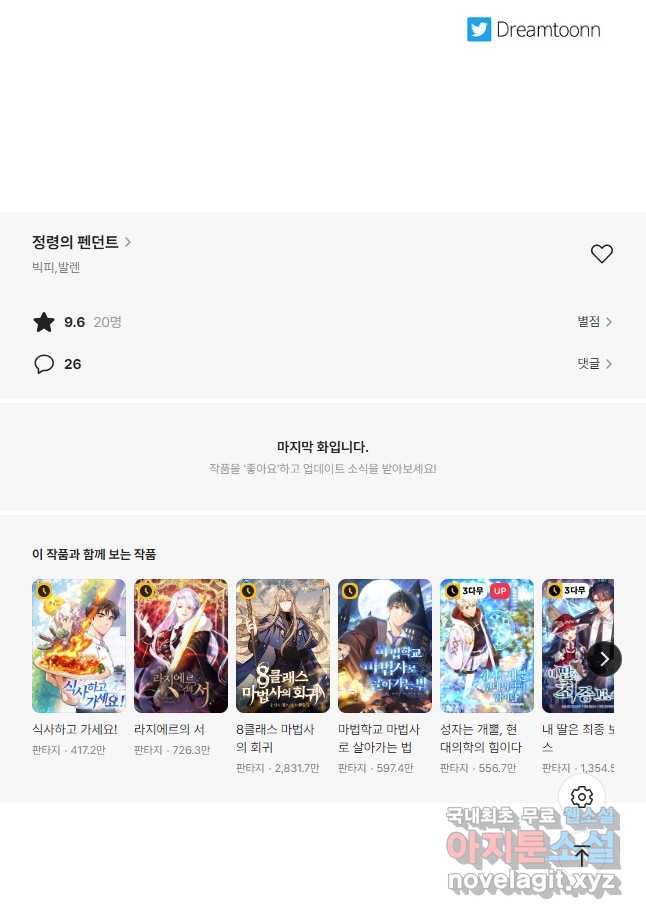Open 마법학교 마법사로 살아가는 법 webtoon
Viewport: 646px width, 919px height.
coord(385,646)
